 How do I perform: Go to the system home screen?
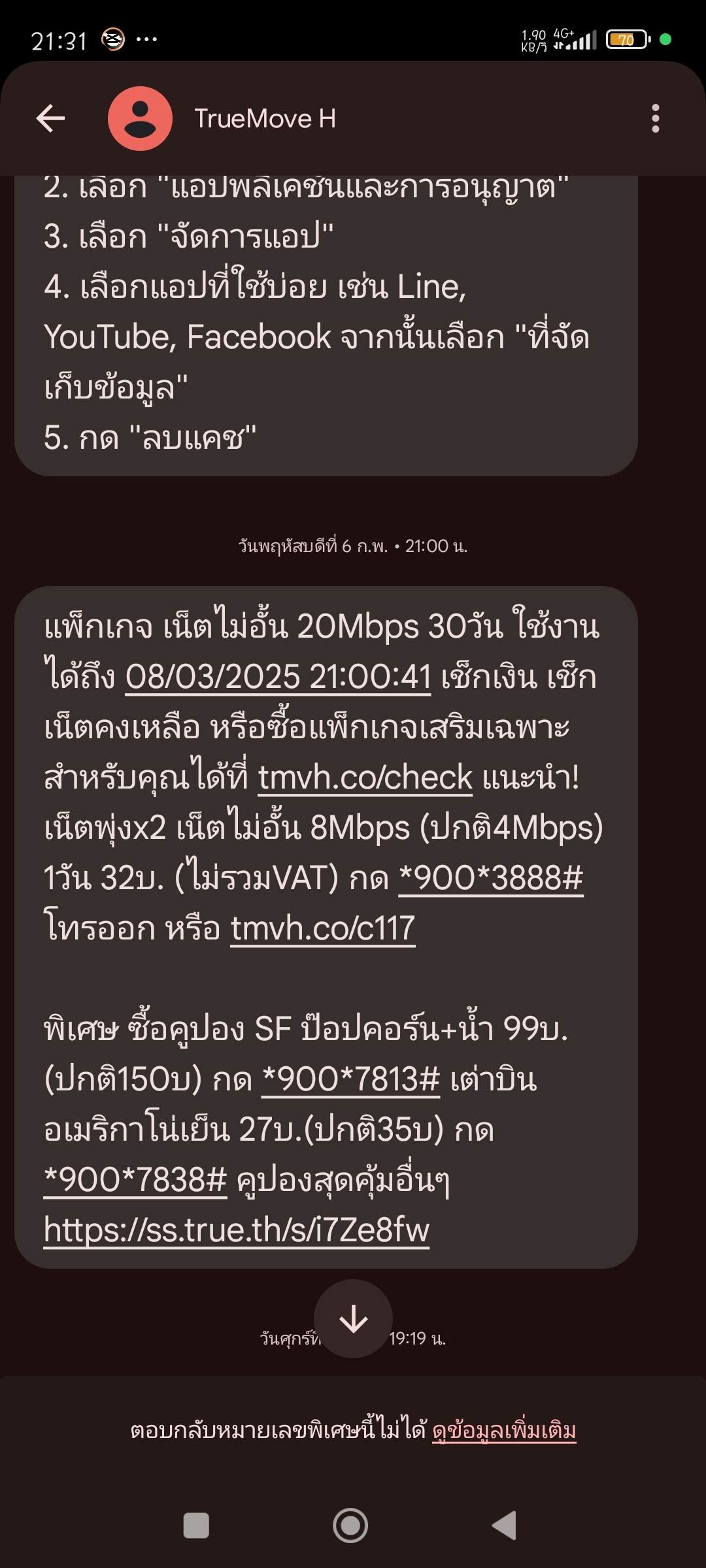[x=350, y=1526]
